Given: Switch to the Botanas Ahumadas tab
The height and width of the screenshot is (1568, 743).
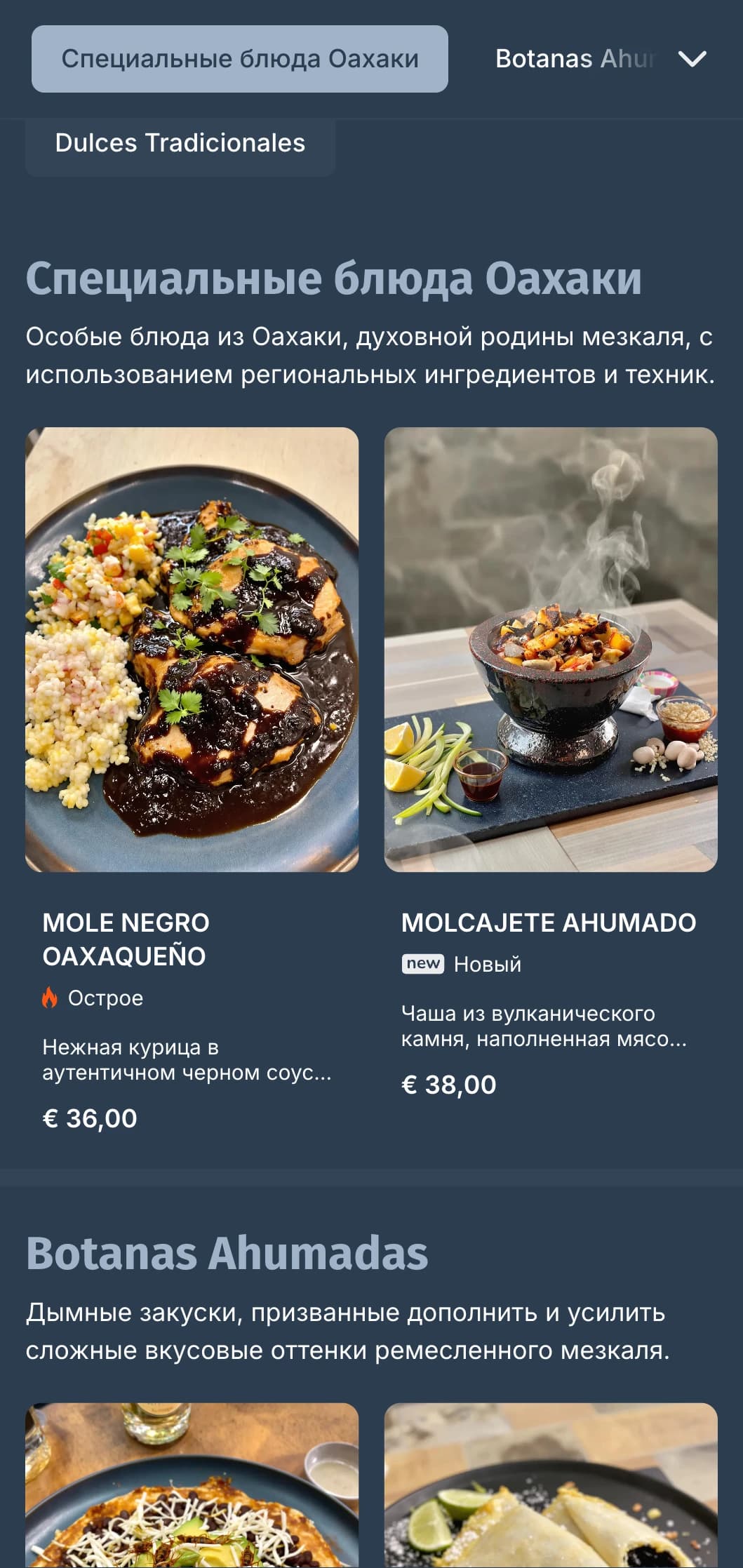Looking at the screenshot, I should (574, 59).
